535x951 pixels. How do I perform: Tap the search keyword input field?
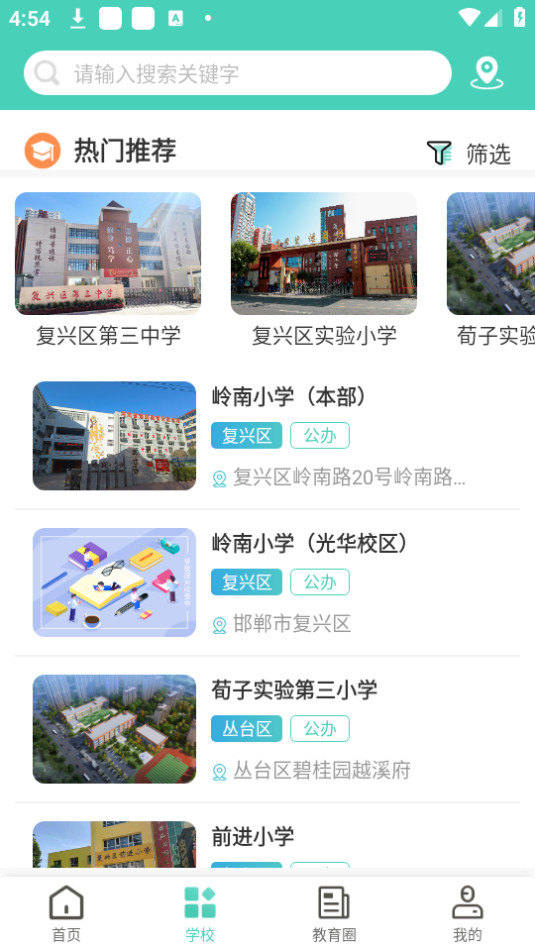point(237,73)
